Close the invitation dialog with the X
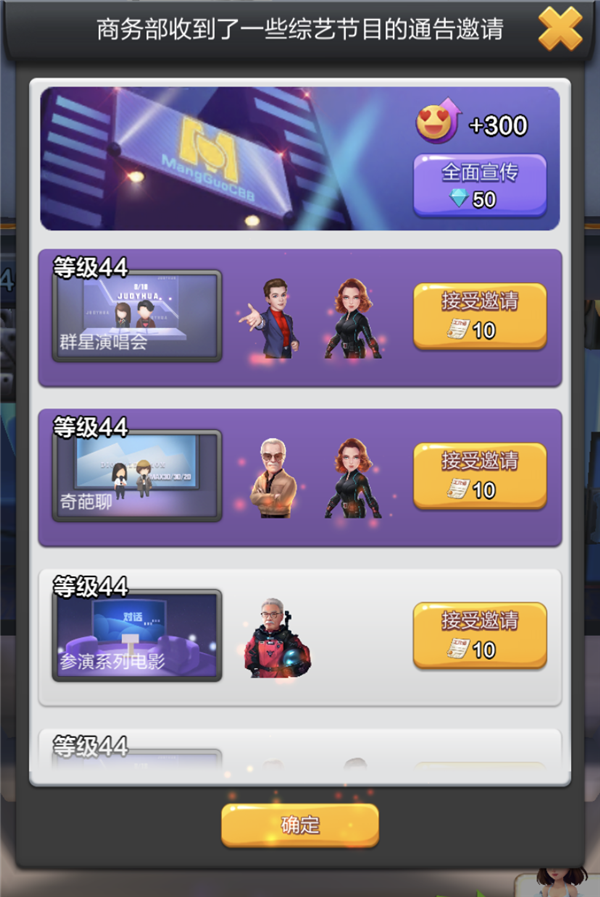The image size is (600, 897). pyautogui.click(x=560, y=29)
